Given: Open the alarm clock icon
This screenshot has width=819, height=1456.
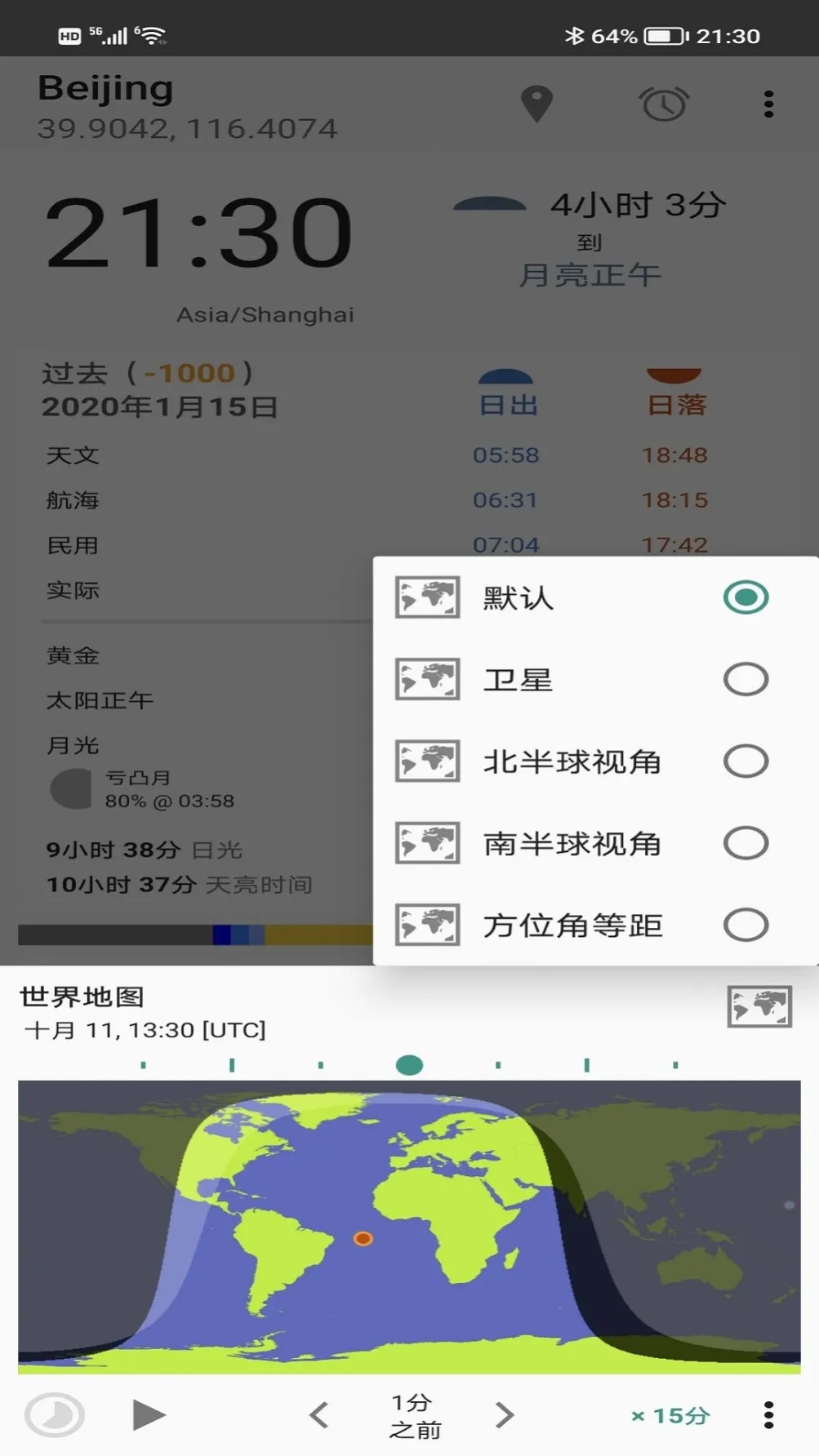Looking at the screenshot, I should coord(663,104).
